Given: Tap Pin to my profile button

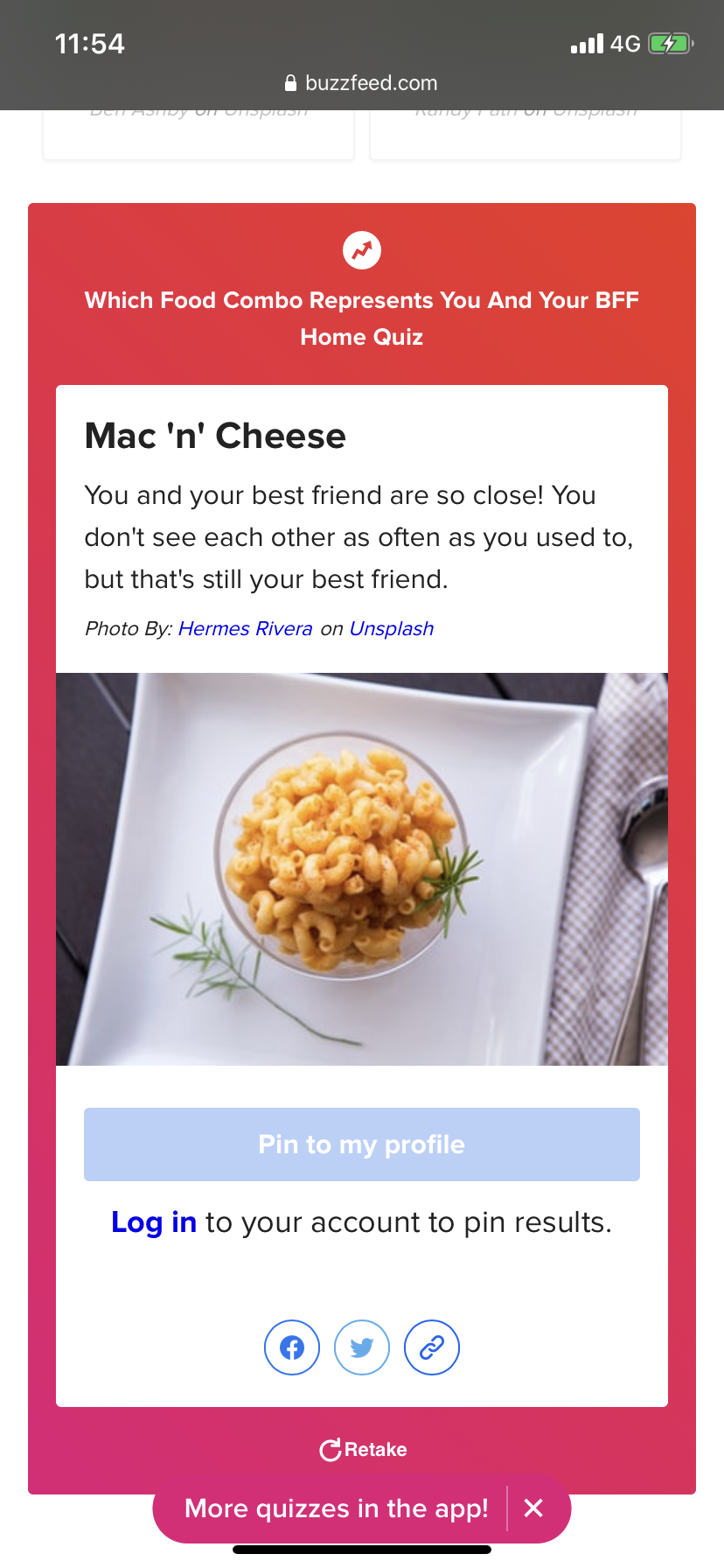Looking at the screenshot, I should point(362,1144).
